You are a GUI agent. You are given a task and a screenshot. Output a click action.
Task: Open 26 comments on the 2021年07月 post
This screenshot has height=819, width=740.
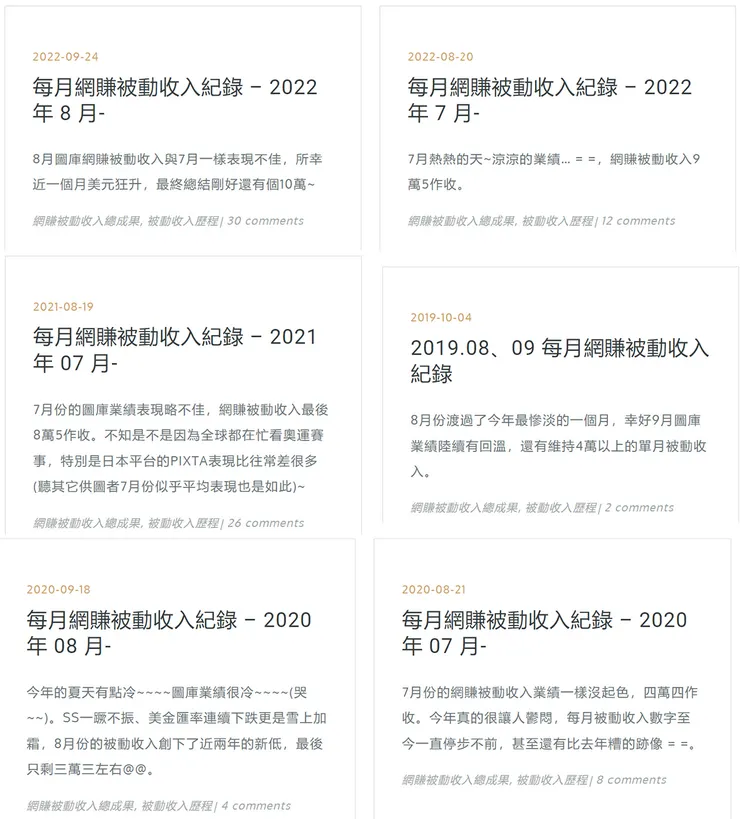pyautogui.click(x=263, y=523)
